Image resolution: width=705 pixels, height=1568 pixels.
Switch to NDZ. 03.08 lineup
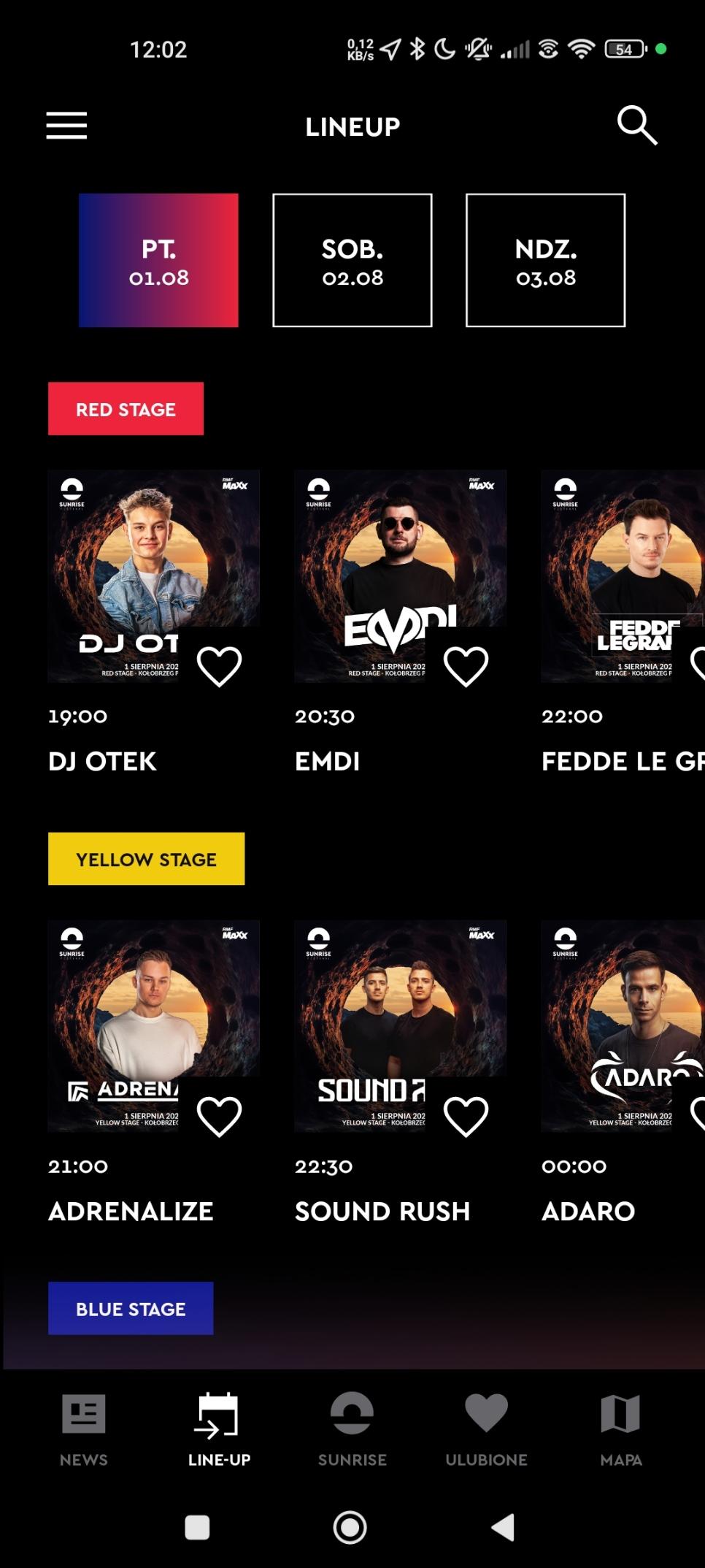[x=546, y=260]
